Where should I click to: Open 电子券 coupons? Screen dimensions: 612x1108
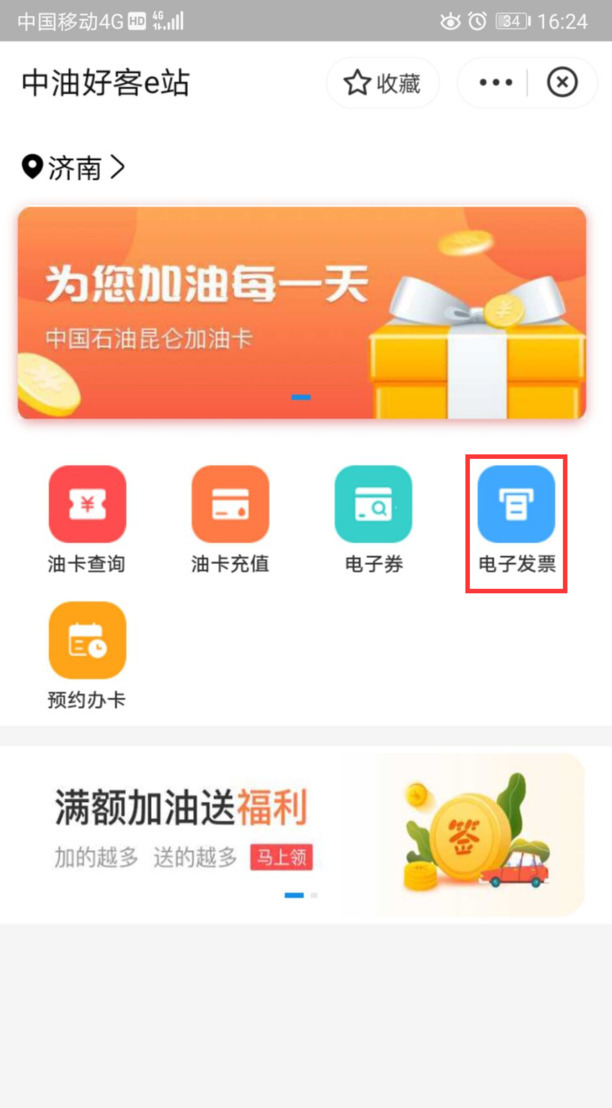(x=373, y=519)
